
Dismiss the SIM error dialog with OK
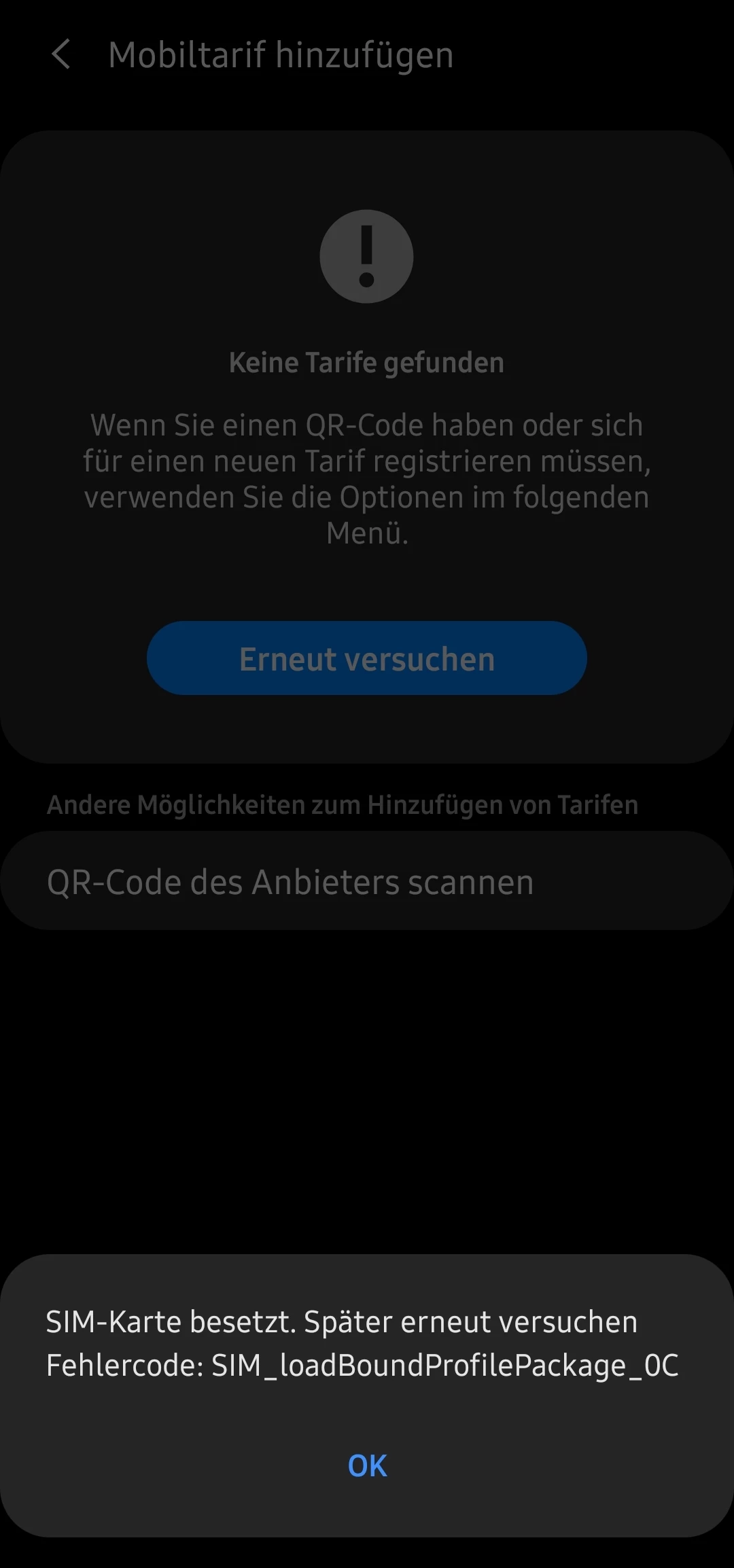coord(367,1465)
